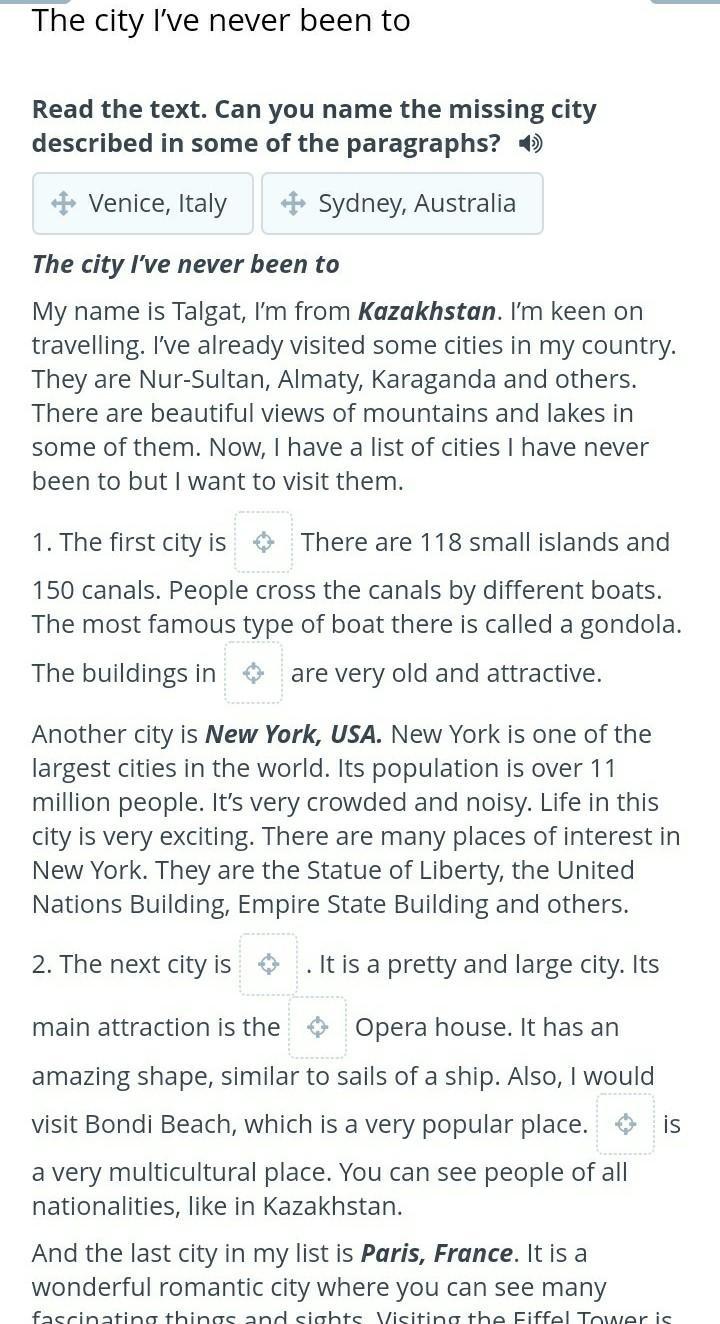
Task: Tap the blank after "The next city is"
Action: (268, 964)
